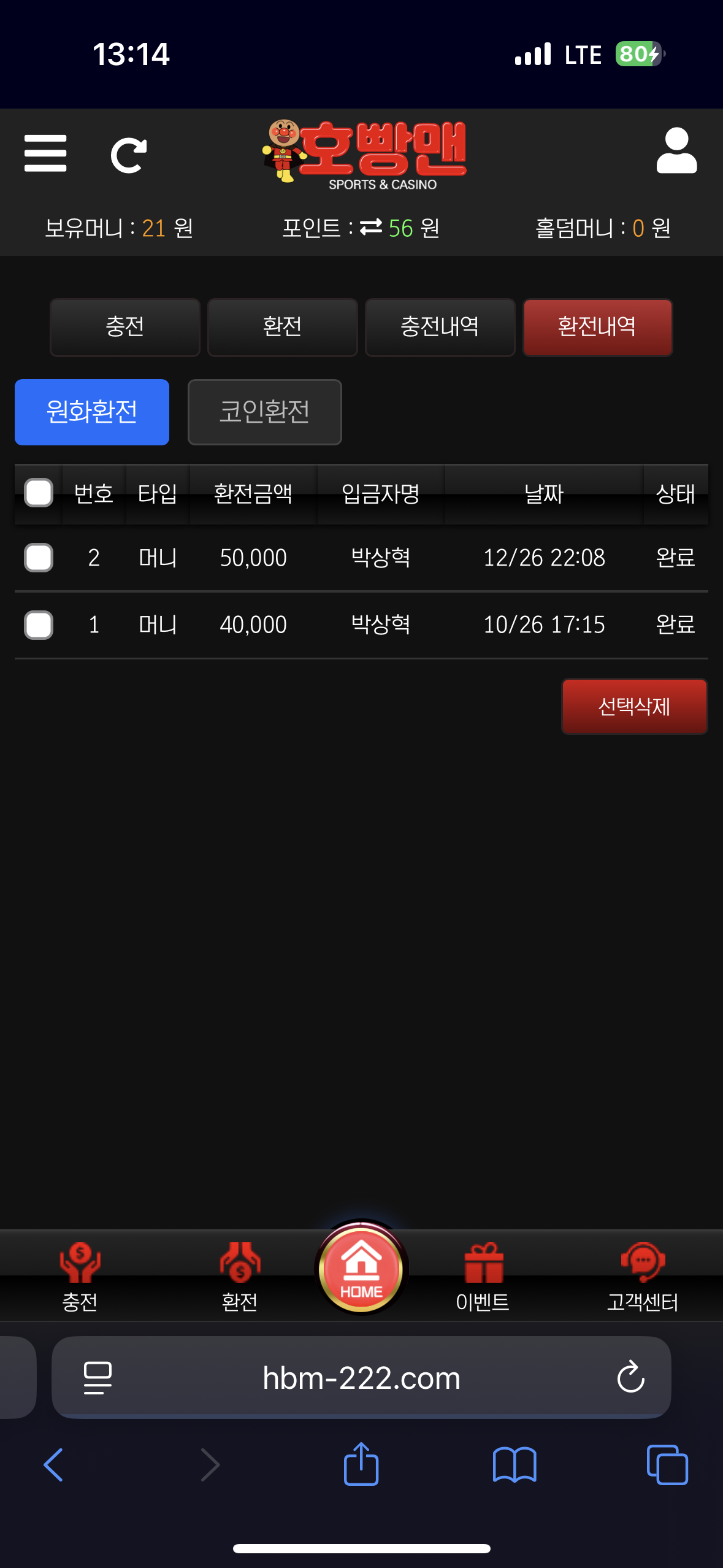The height and width of the screenshot is (1568, 723).
Task: Switch to the 코인환전 tab
Action: pyautogui.click(x=264, y=412)
